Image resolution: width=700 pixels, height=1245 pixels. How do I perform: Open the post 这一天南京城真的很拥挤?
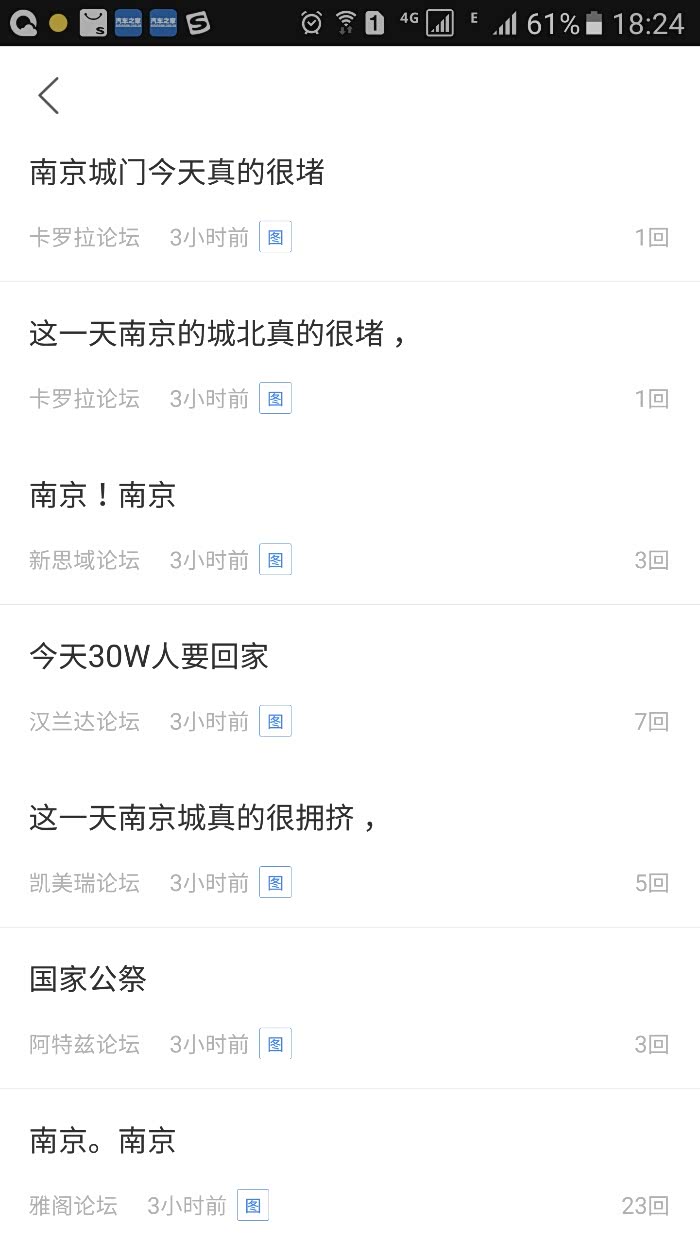[203, 818]
